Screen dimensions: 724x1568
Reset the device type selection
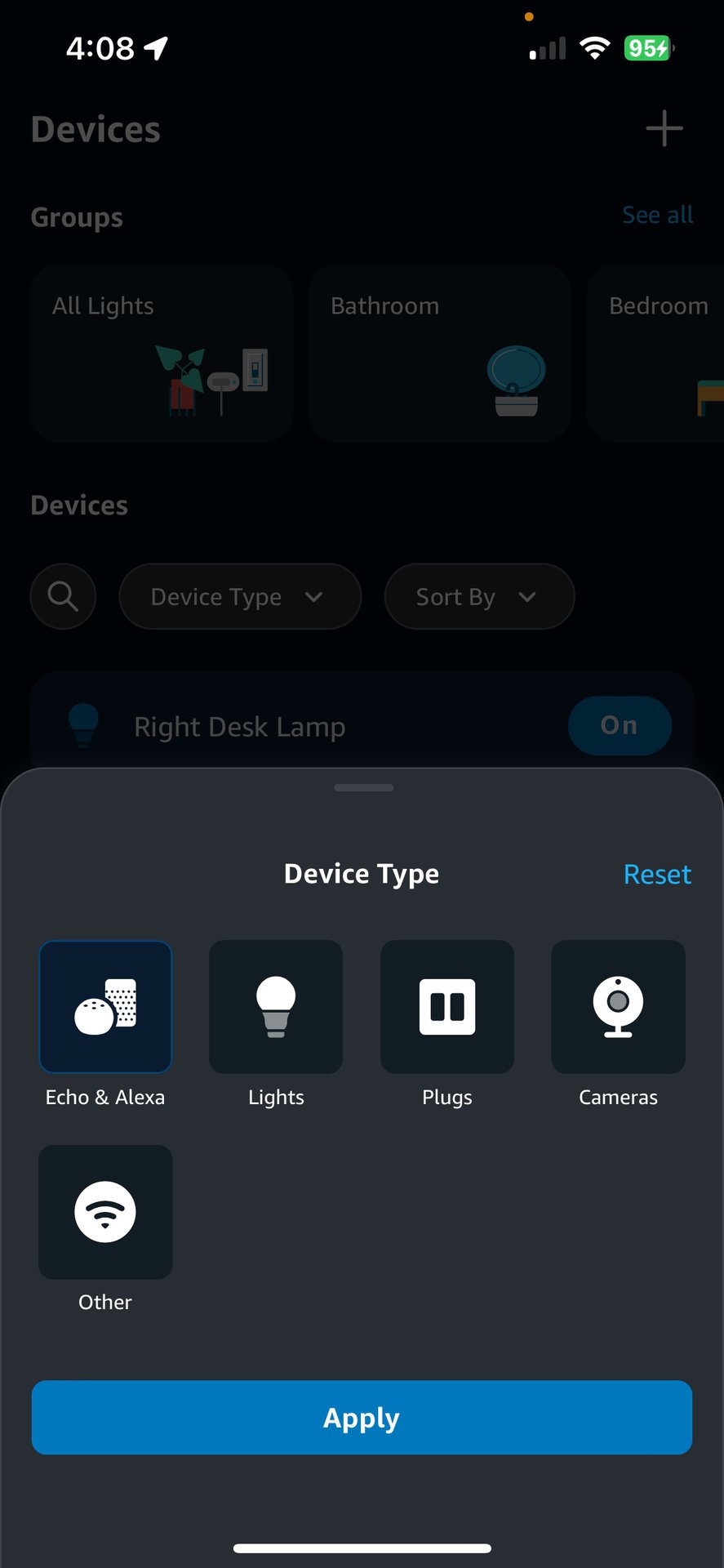657,874
